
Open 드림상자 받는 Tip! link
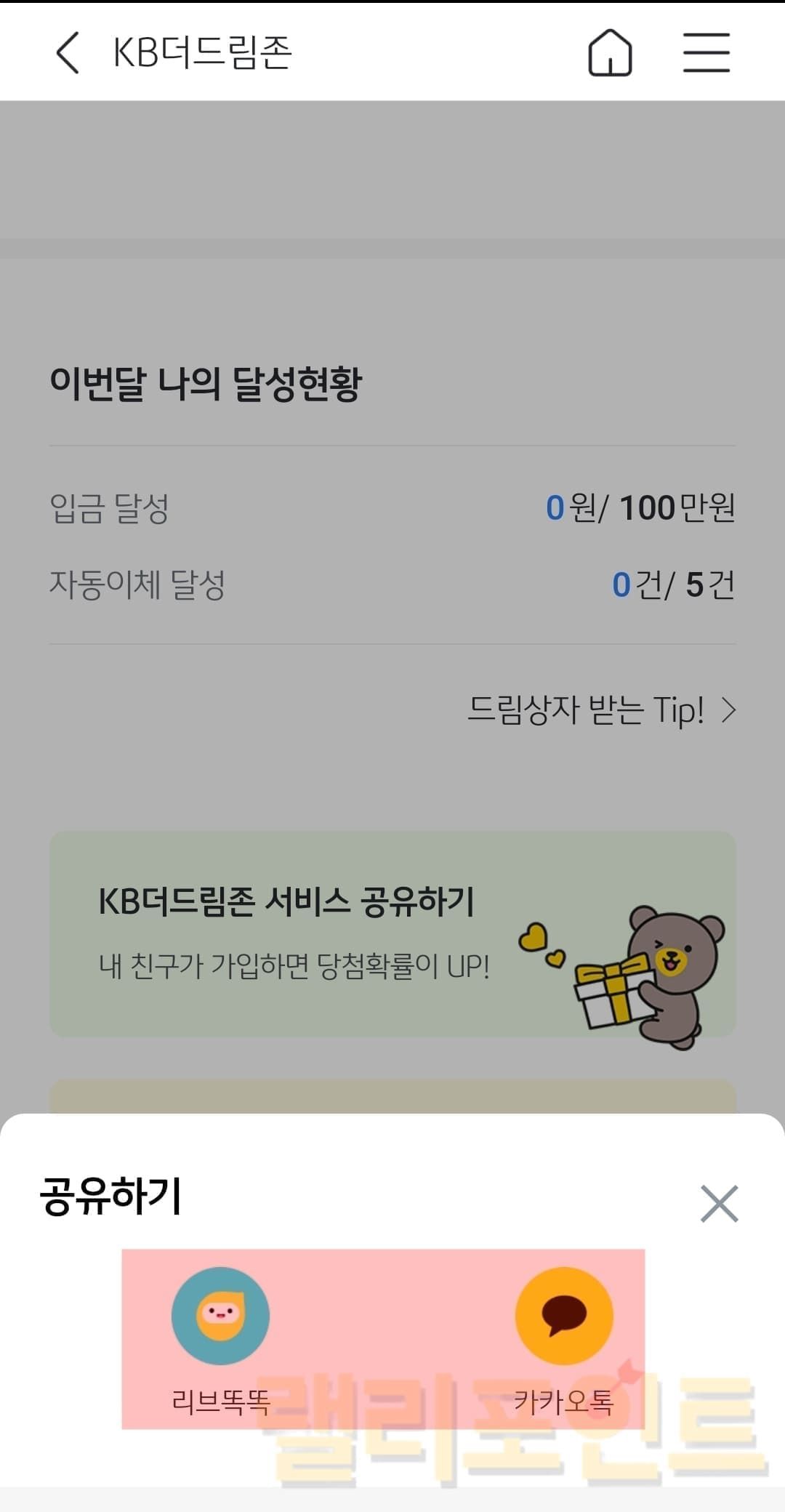[601, 709]
